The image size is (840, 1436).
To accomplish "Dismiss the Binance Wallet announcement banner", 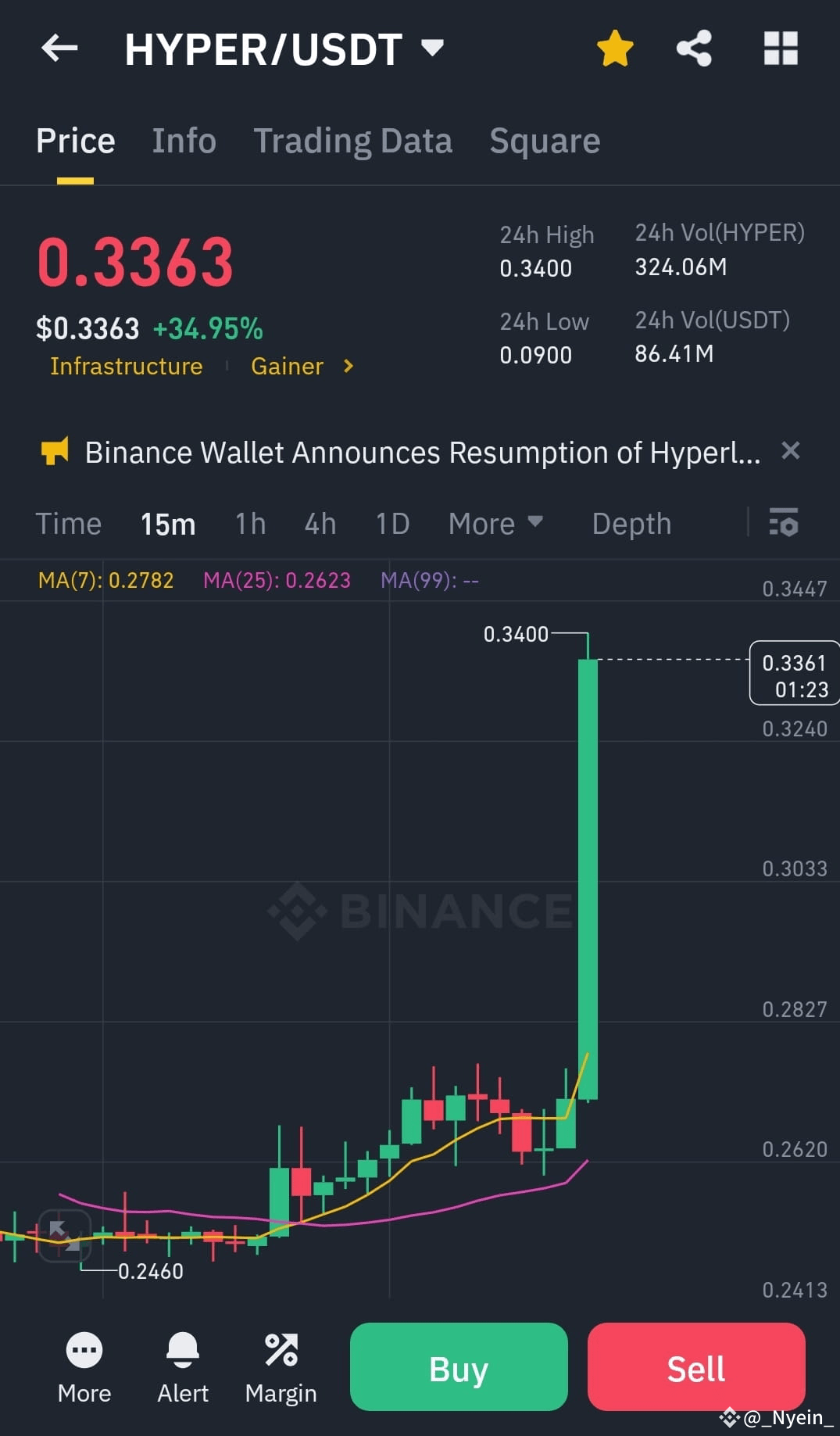I will (792, 451).
